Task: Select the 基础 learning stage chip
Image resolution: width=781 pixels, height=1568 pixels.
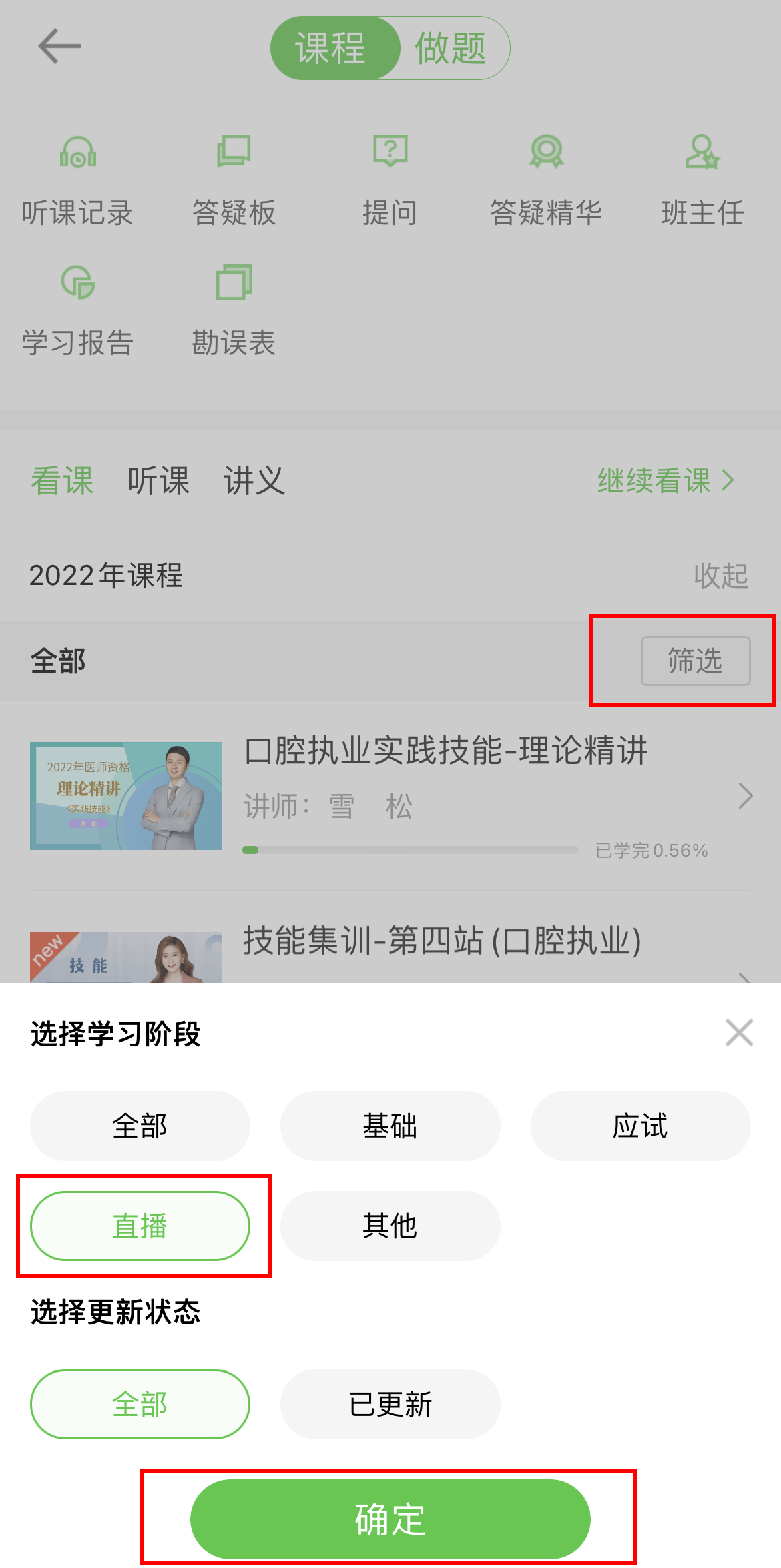Action: [390, 1126]
